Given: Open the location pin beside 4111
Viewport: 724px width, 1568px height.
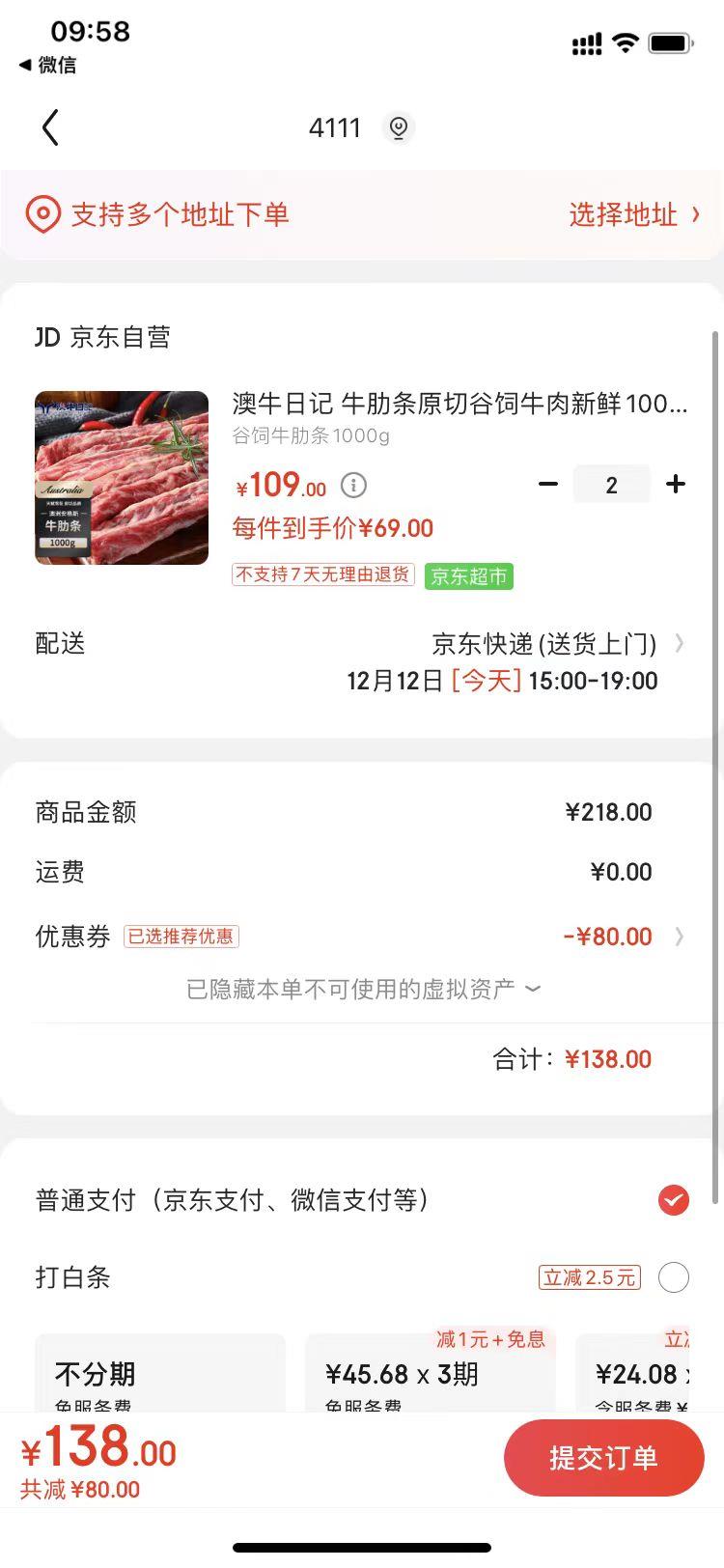Looking at the screenshot, I should tap(398, 127).
